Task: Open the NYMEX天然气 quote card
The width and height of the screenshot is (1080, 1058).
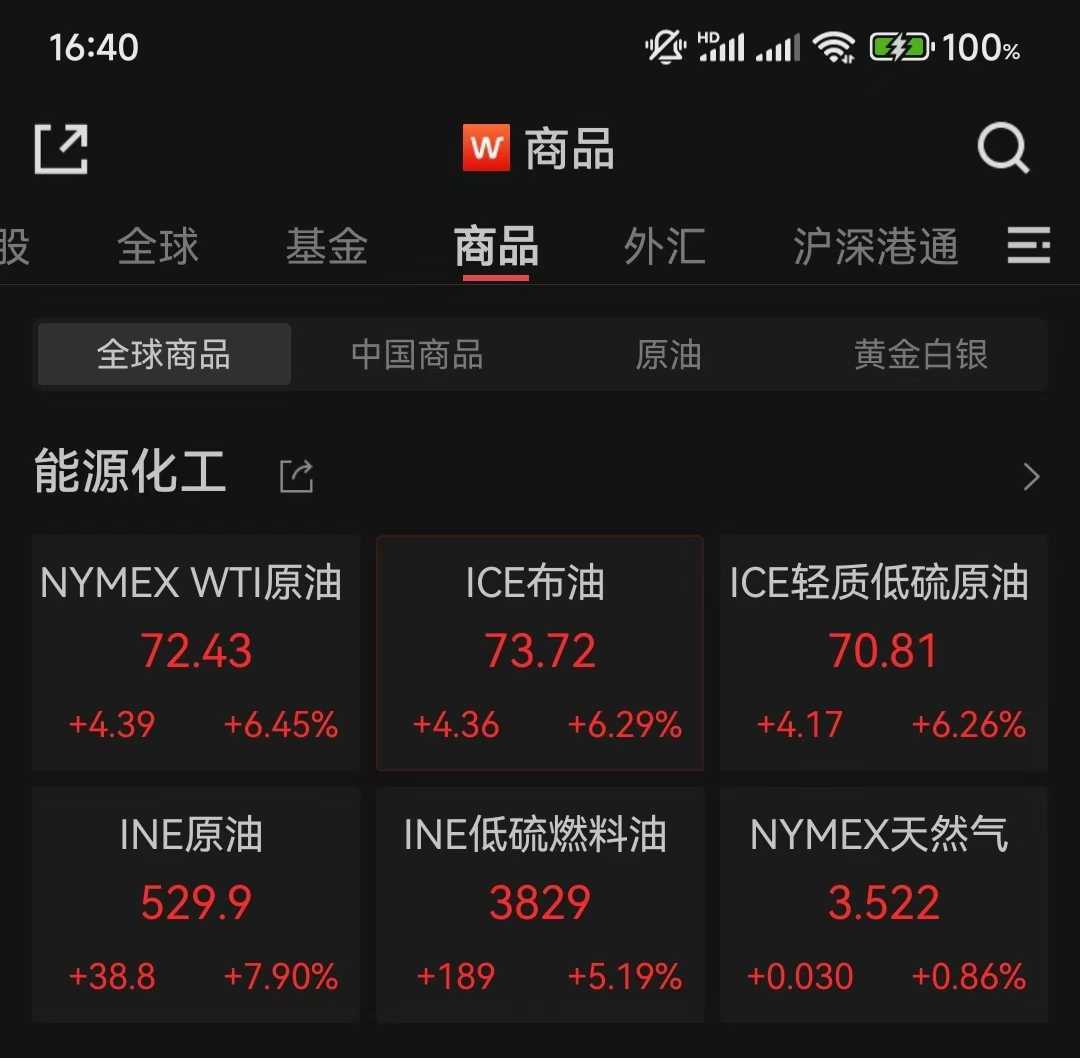Action: click(x=884, y=904)
